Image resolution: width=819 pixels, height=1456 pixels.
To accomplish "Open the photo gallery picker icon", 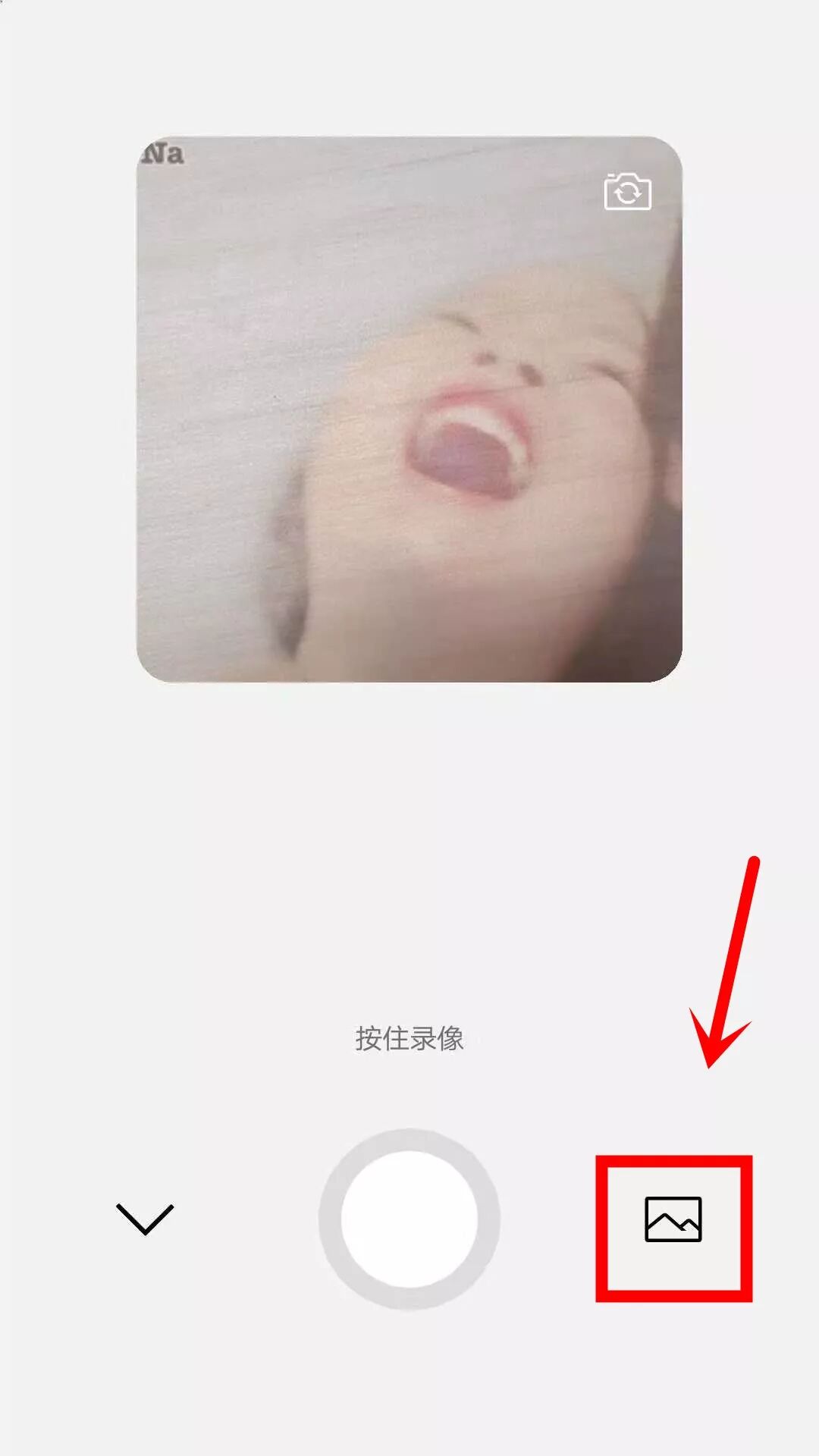I will pos(673,1219).
